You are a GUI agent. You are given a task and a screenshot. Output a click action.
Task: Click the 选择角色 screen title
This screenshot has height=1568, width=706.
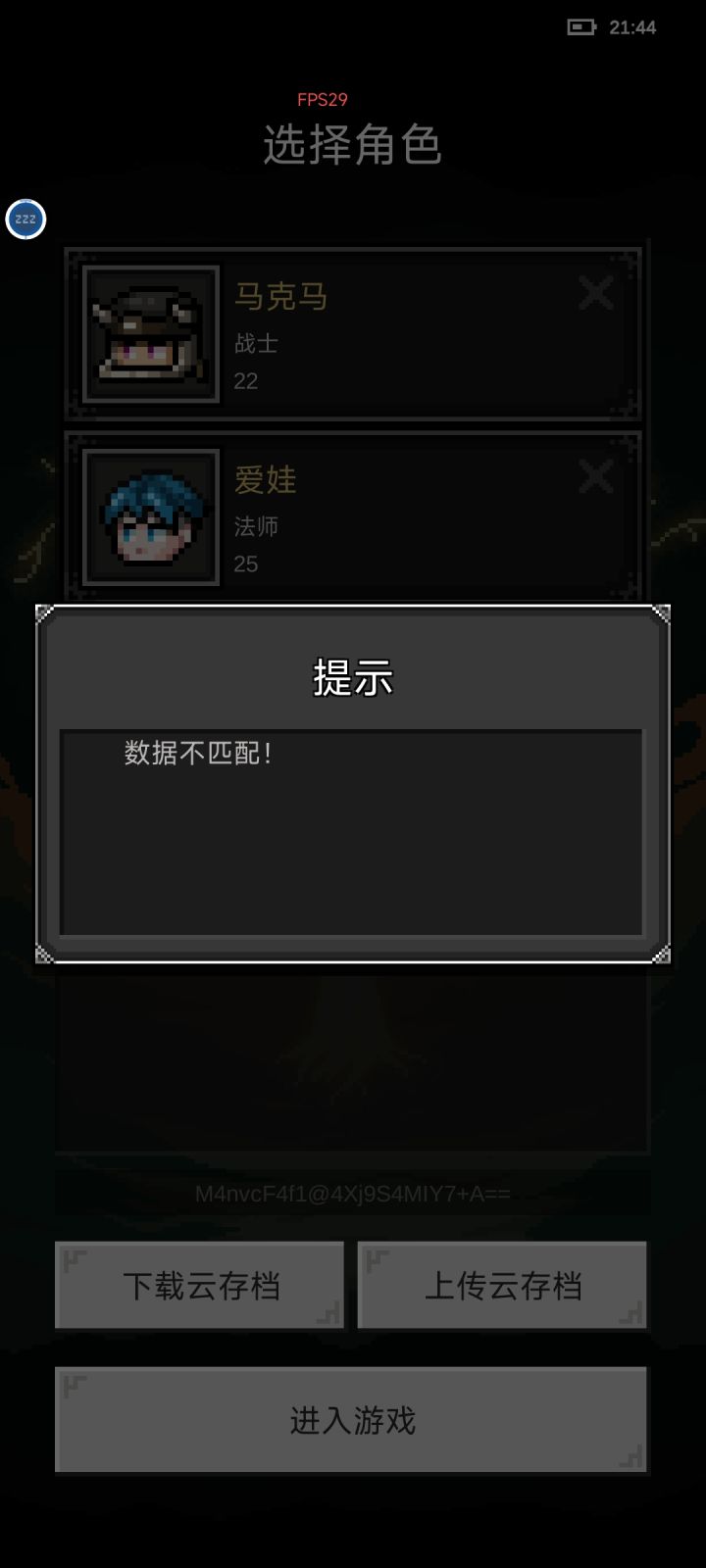click(353, 145)
